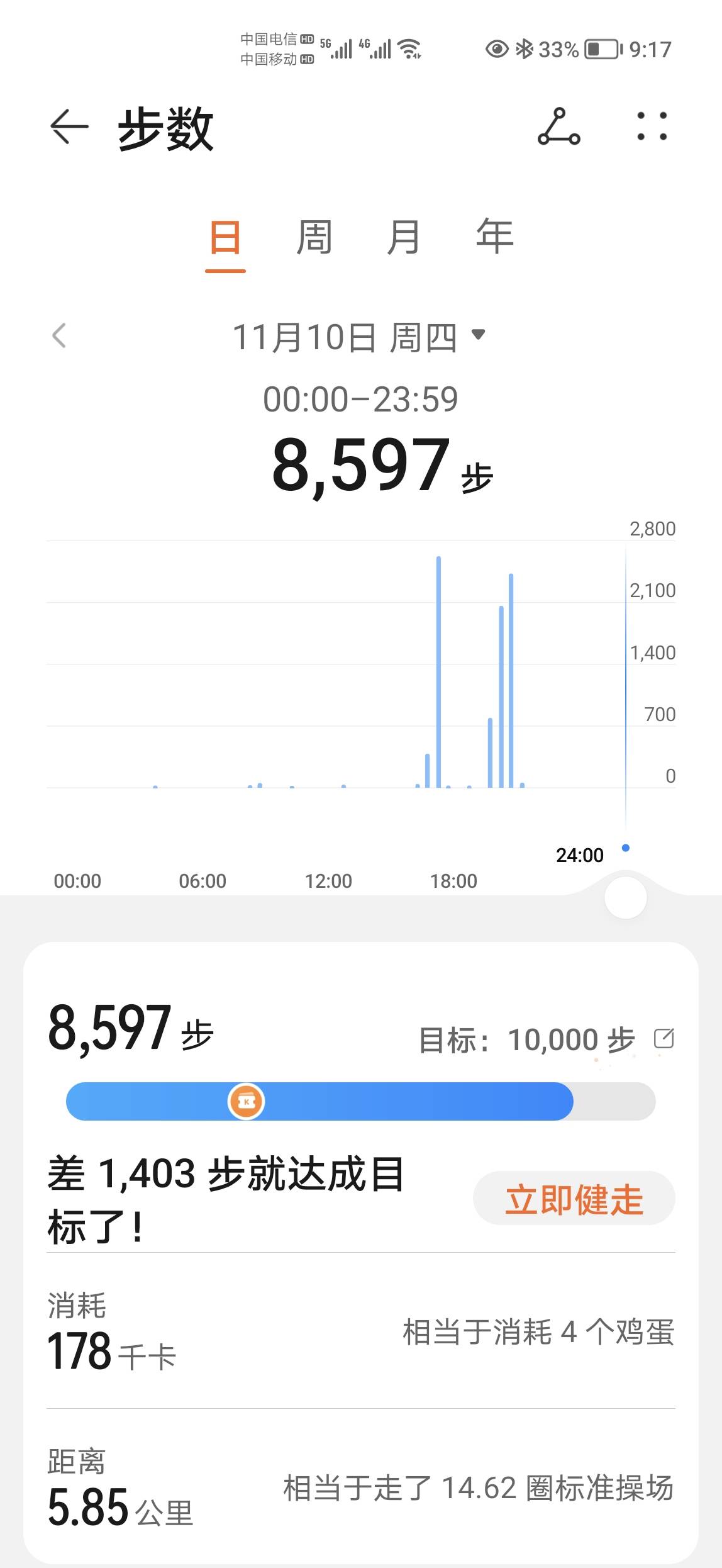The image size is (722, 1568).
Task: Tap the reward badge on progress bar
Action: (246, 1102)
